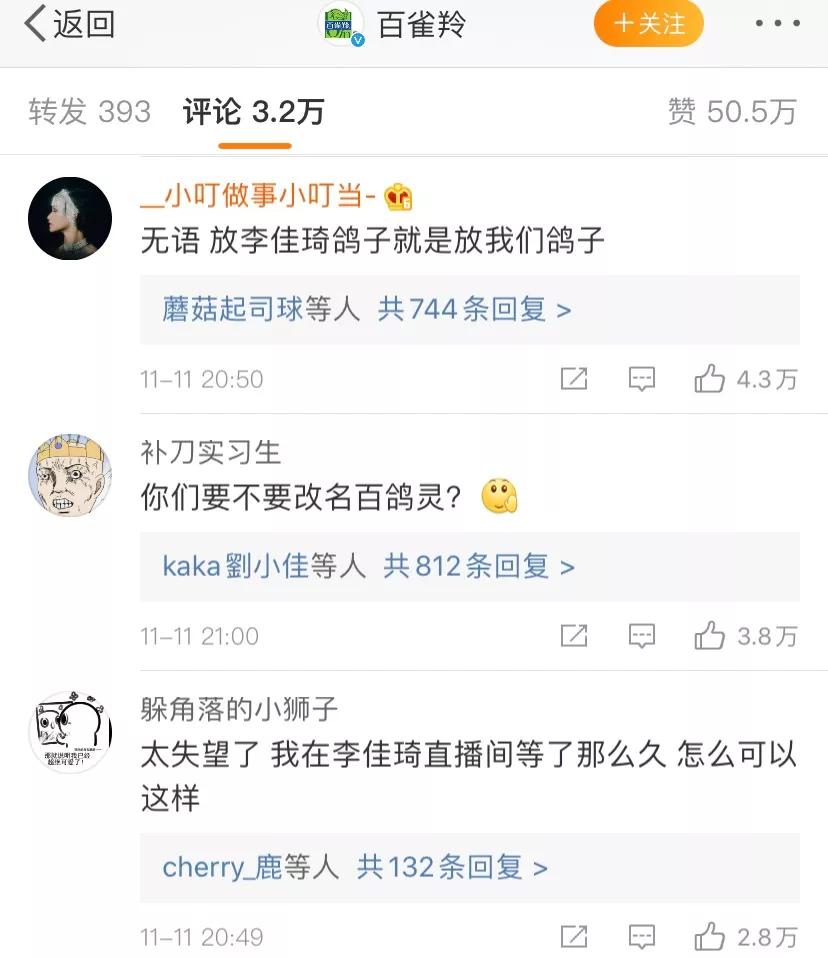The height and width of the screenshot is (958, 828).
Task: Open 补刀实习生's avatar
Action: [69, 475]
